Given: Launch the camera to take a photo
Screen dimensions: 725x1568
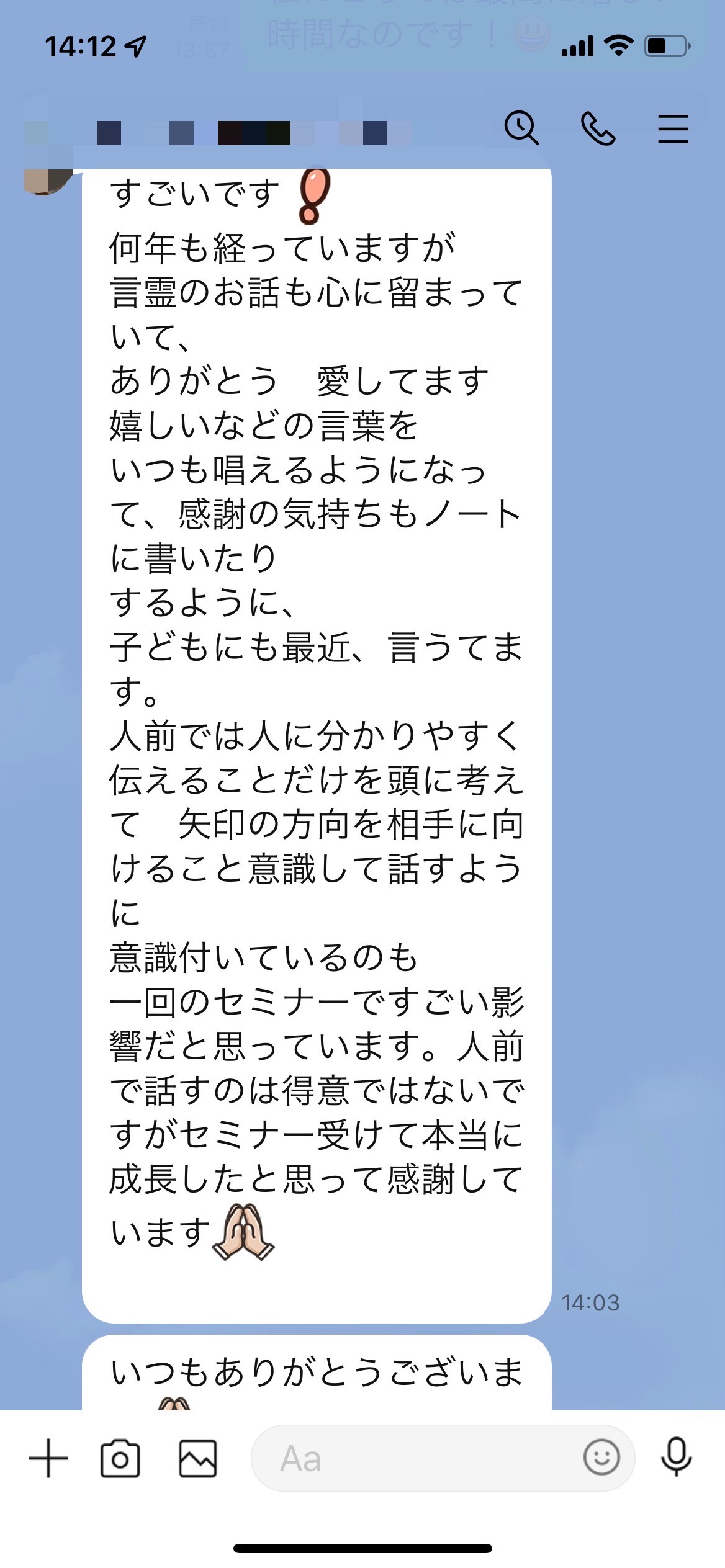Looking at the screenshot, I should 120,1458.
